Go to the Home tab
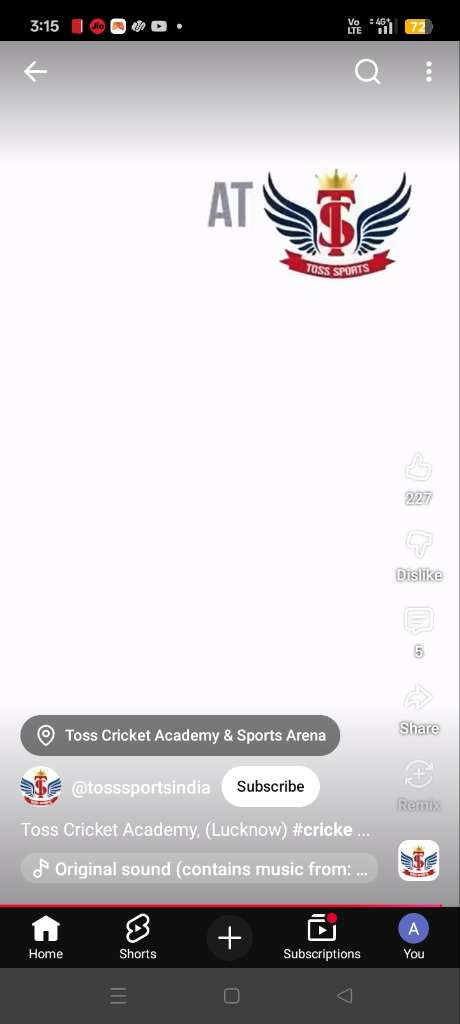The width and height of the screenshot is (460, 1024). (46, 938)
